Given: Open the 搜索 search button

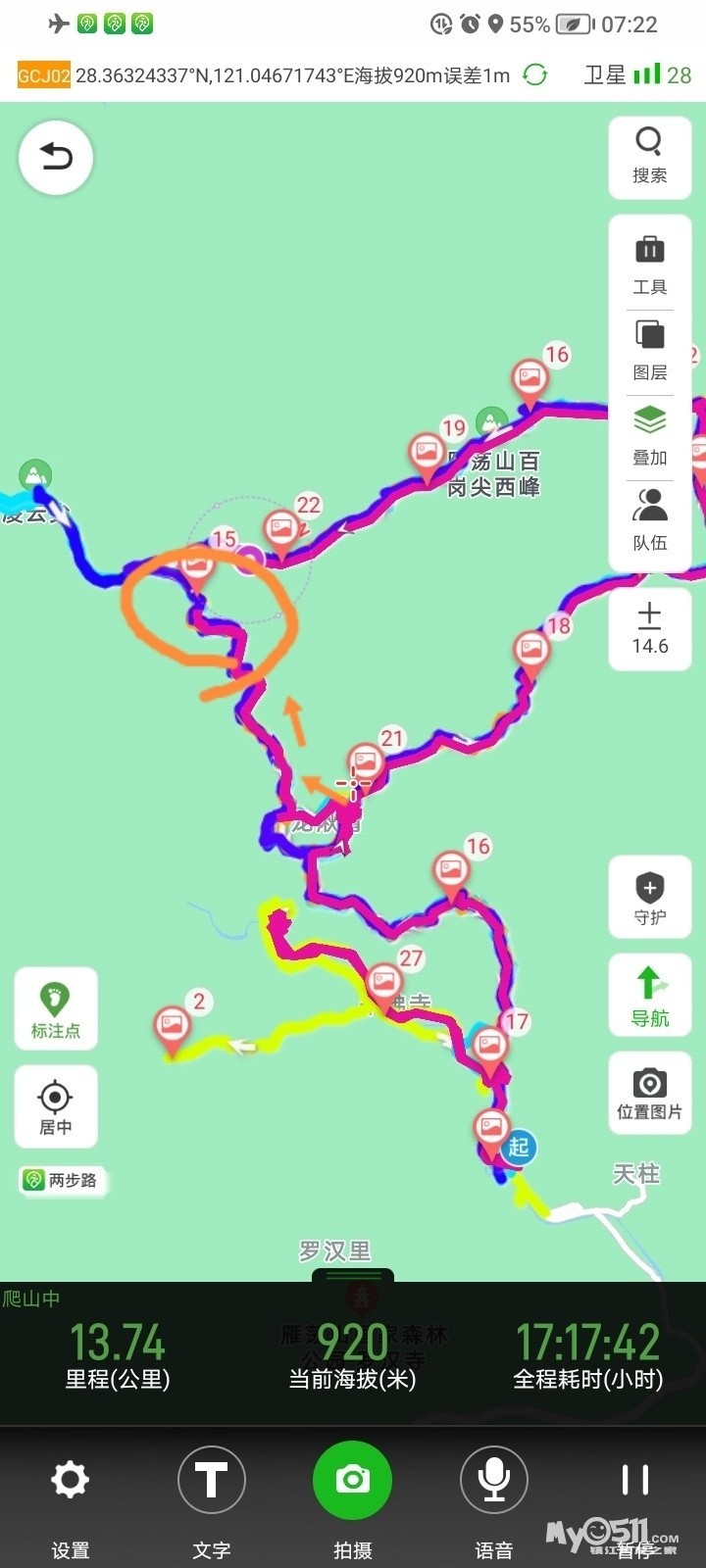Looking at the screenshot, I should [649, 156].
